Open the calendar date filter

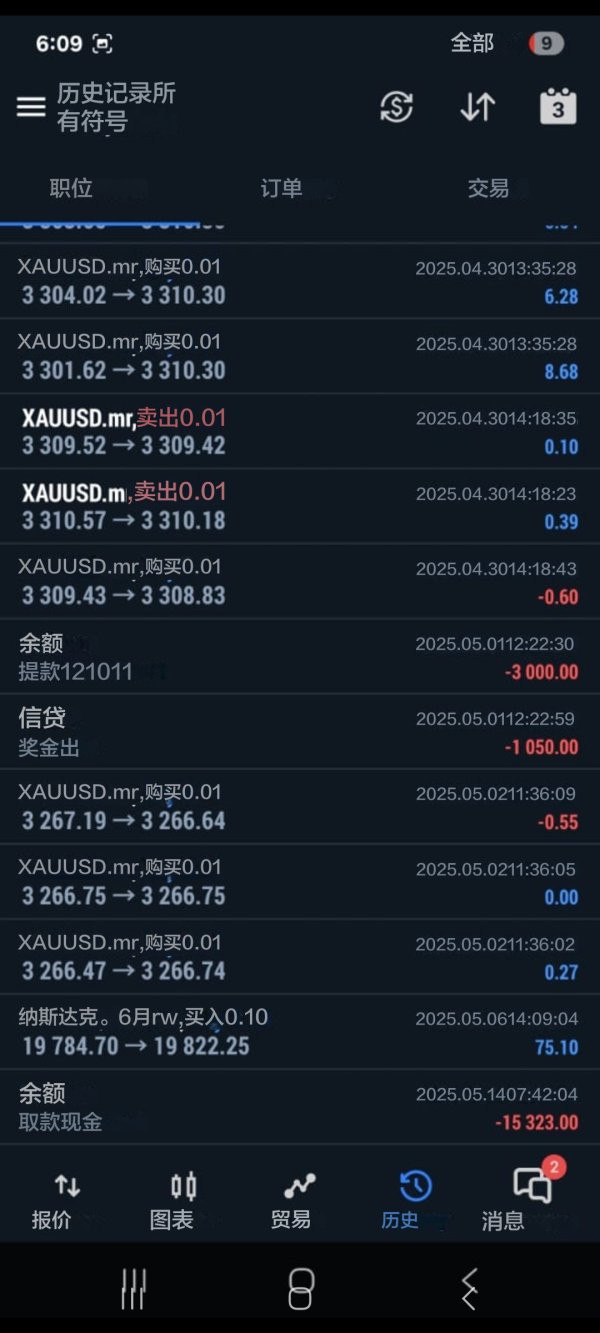click(558, 106)
